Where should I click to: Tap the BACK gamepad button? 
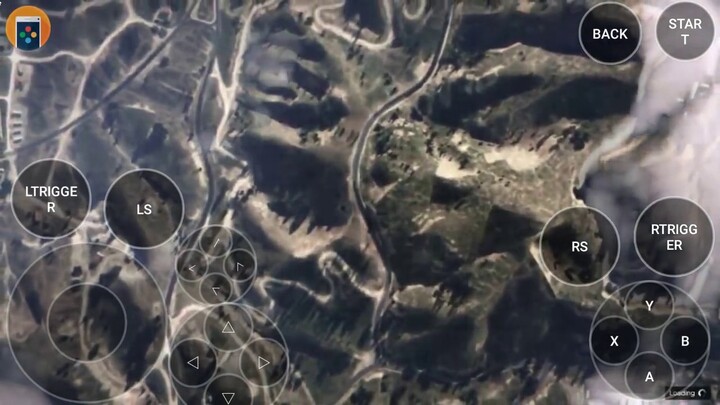(x=610, y=33)
